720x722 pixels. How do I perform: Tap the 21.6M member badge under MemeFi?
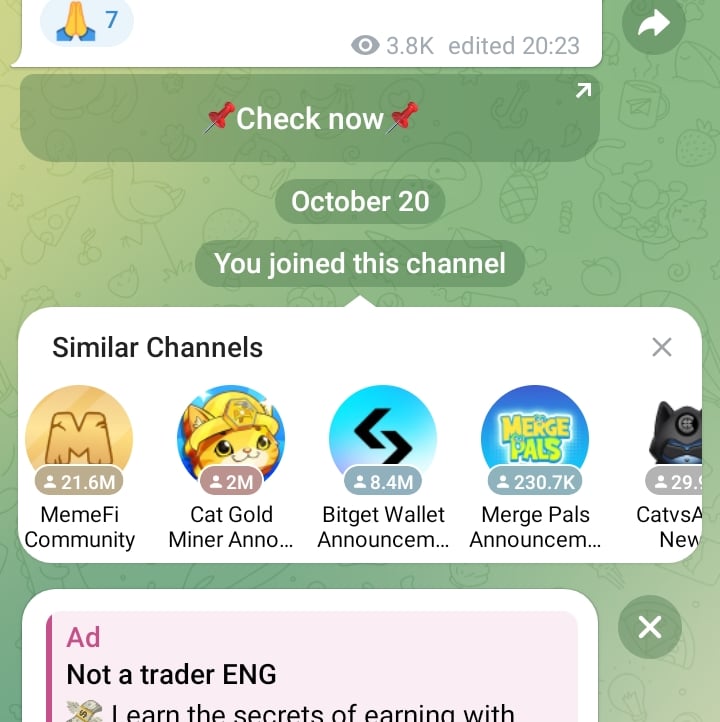79,480
